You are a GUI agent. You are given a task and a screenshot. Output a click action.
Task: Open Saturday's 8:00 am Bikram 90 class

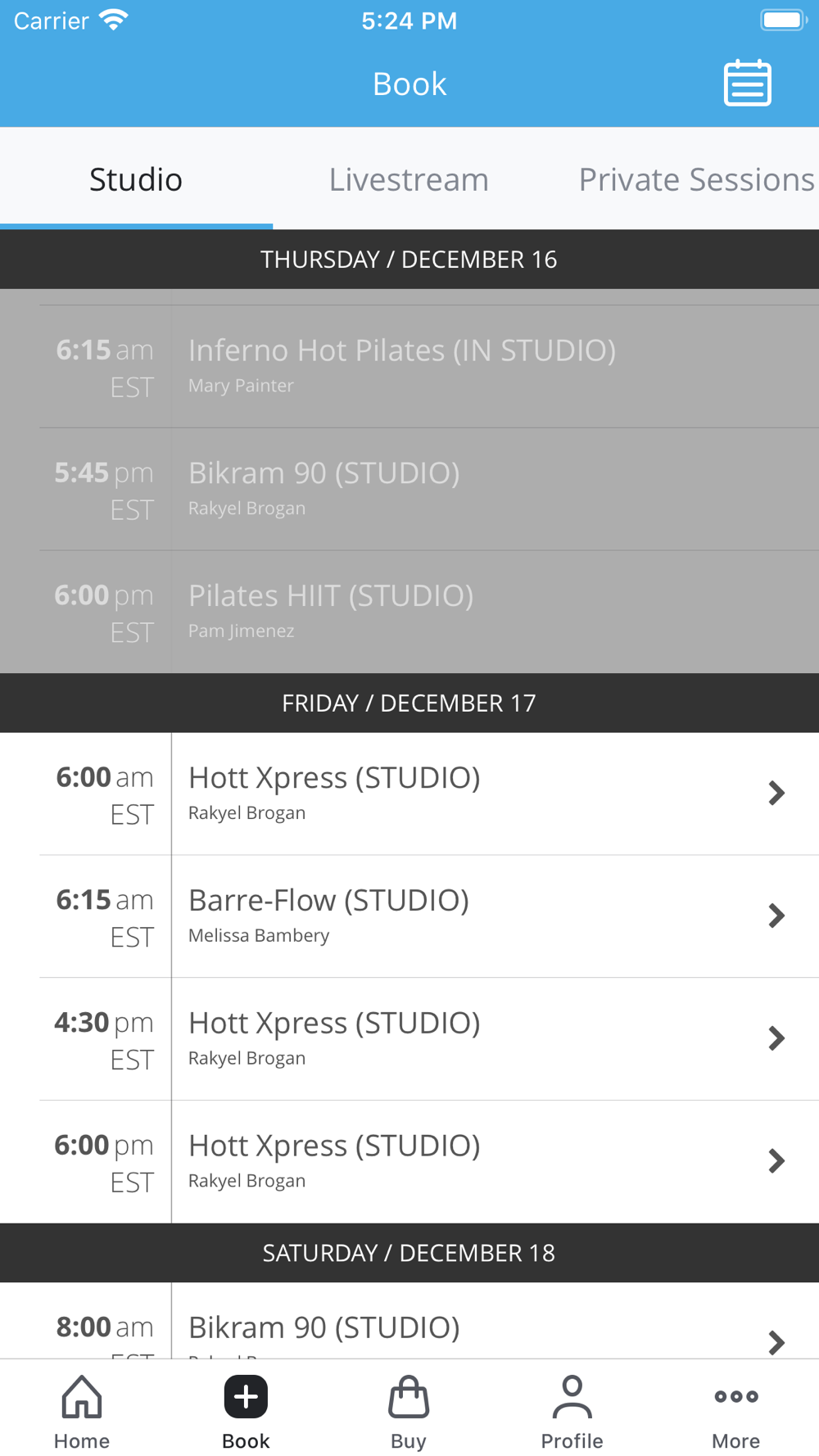pos(409,1321)
